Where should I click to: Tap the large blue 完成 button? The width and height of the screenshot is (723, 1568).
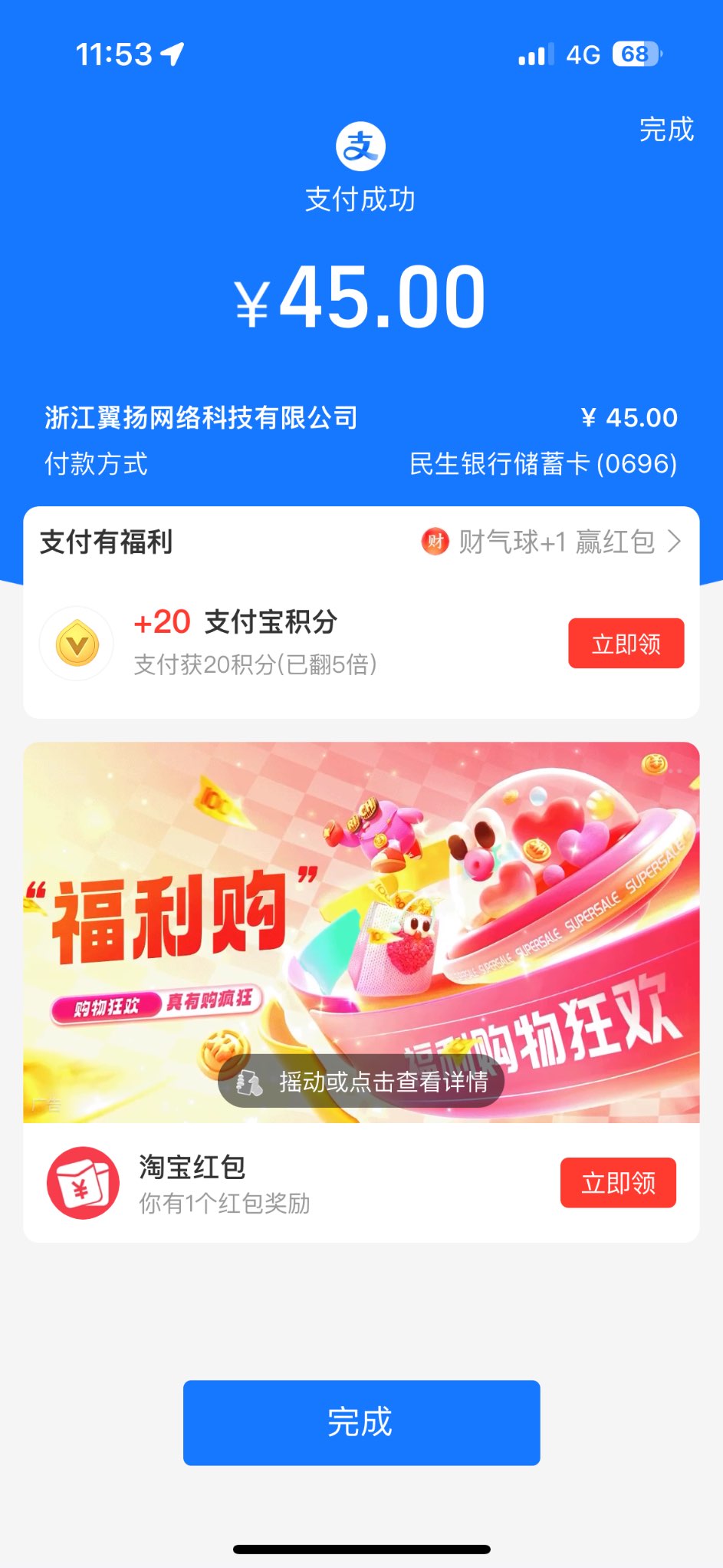click(x=361, y=1422)
